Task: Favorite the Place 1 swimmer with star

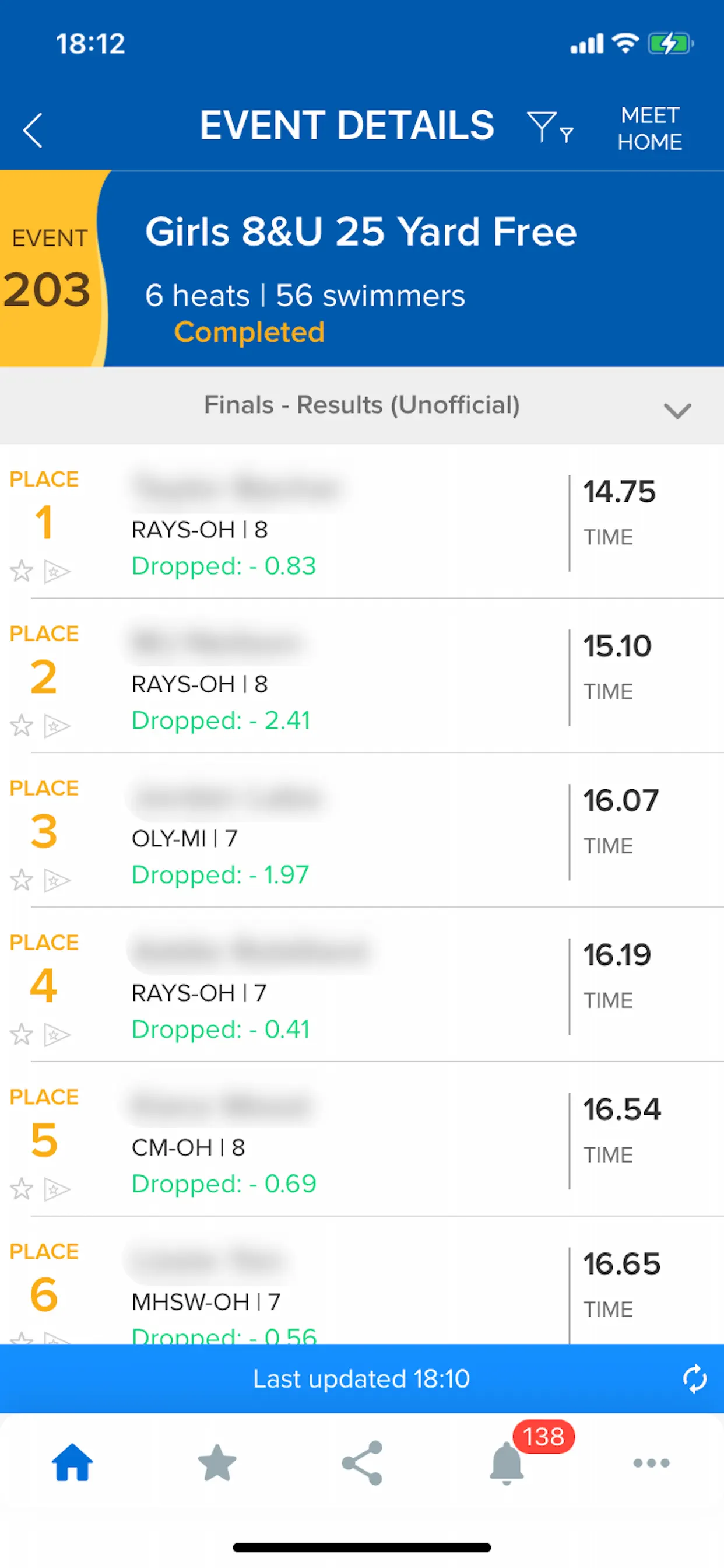Action: point(22,571)
